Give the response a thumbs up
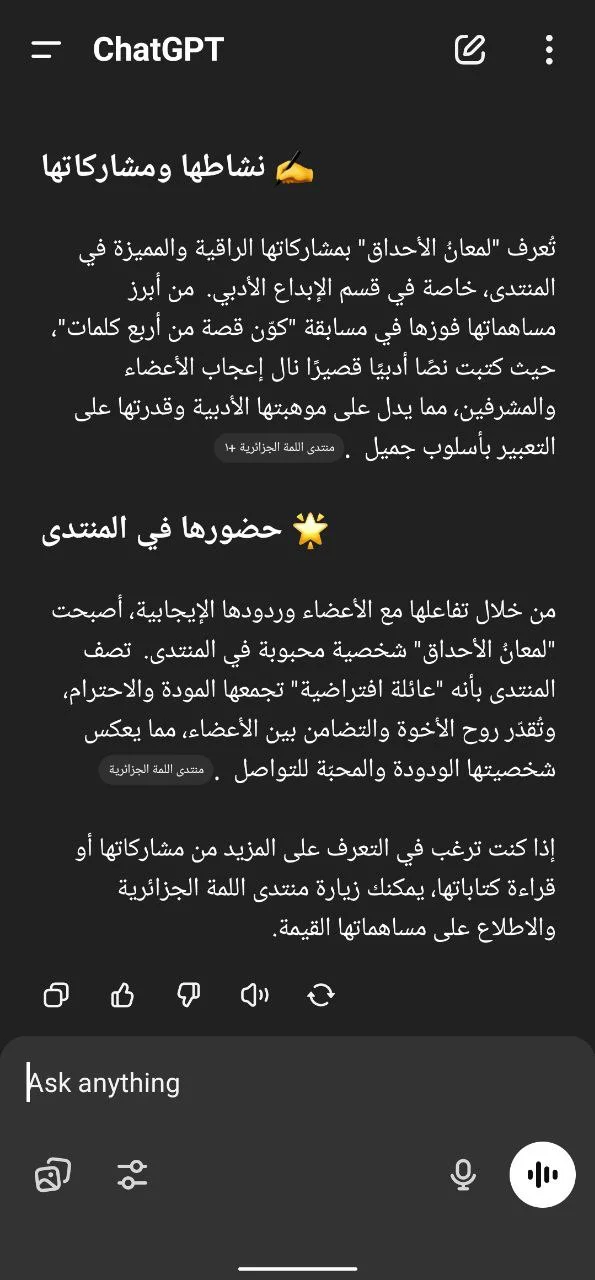The image size is (595, 1280). [122, 994]
